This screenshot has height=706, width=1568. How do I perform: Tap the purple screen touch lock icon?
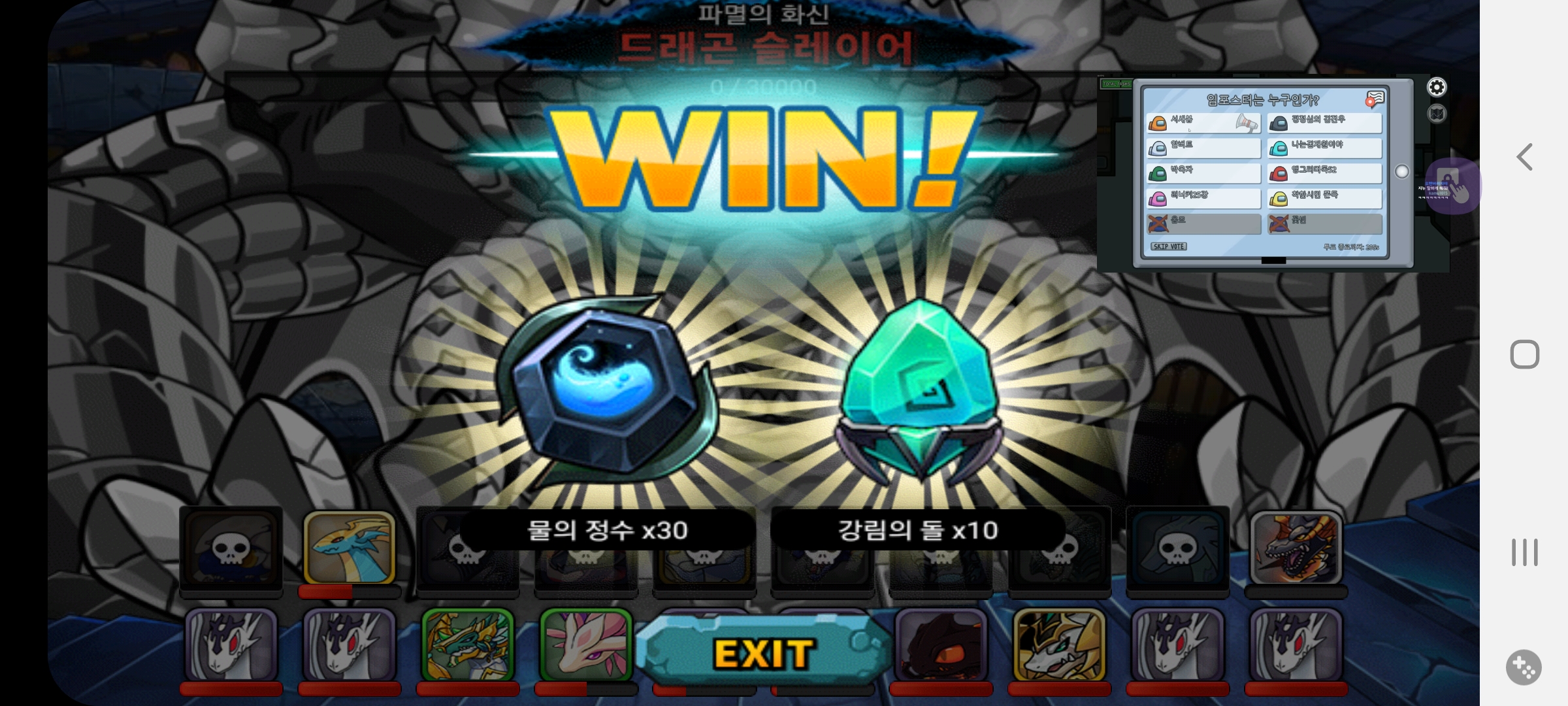coord(1453,186)
